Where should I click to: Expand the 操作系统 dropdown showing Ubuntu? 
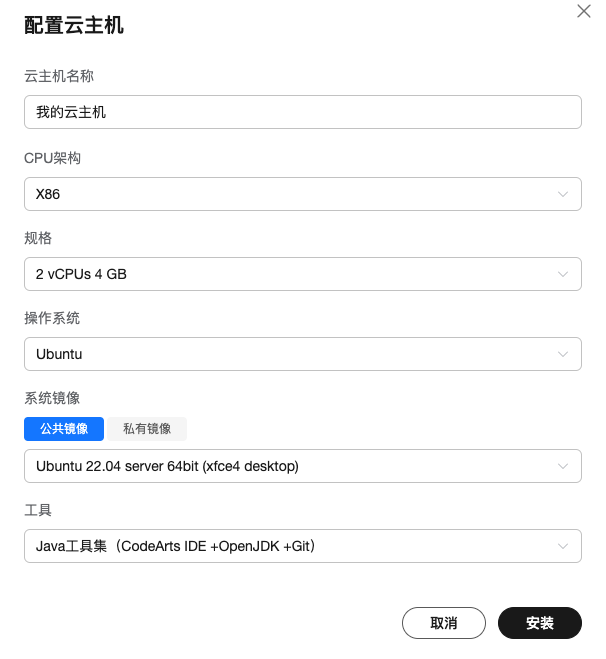tap(302, 354)
